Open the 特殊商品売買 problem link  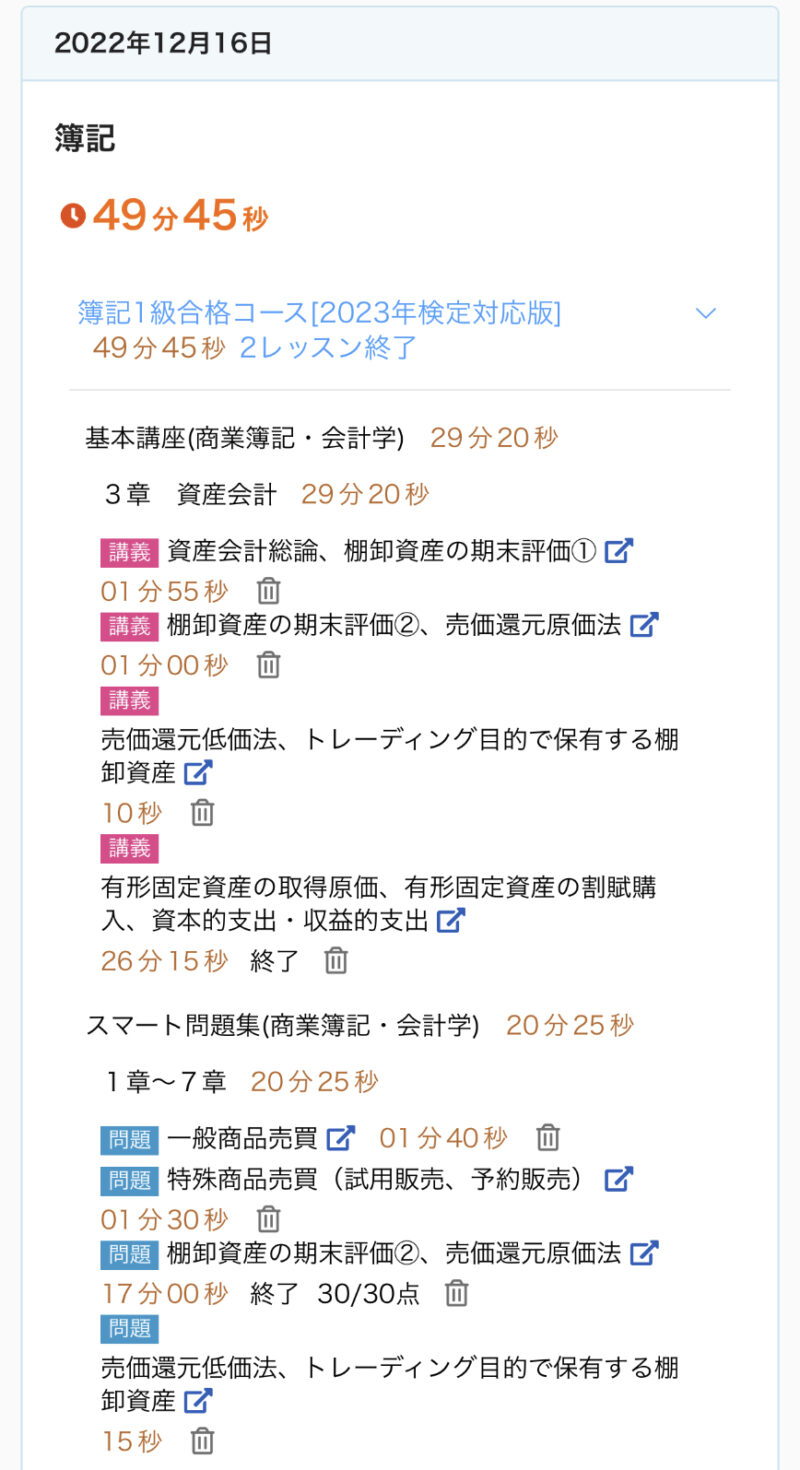pos(619,1179)
